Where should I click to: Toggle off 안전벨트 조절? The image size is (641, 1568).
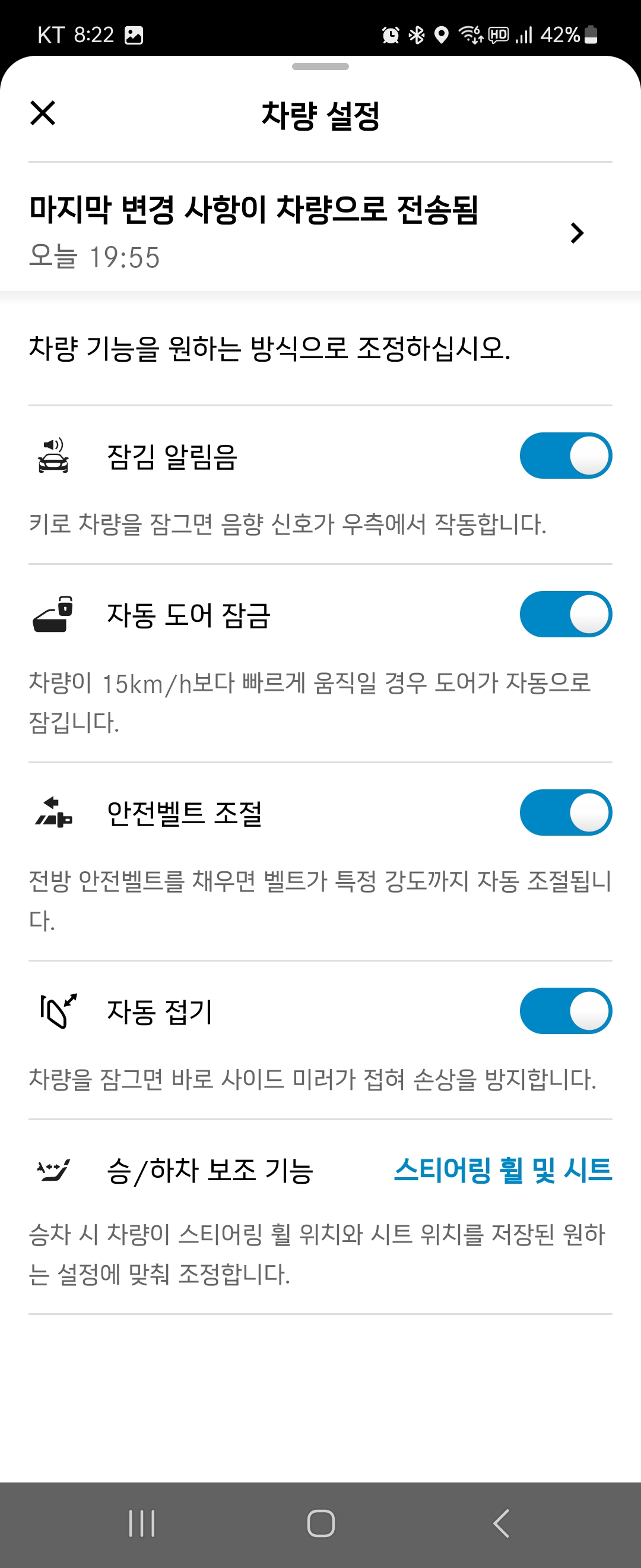(x=564, y=814)
